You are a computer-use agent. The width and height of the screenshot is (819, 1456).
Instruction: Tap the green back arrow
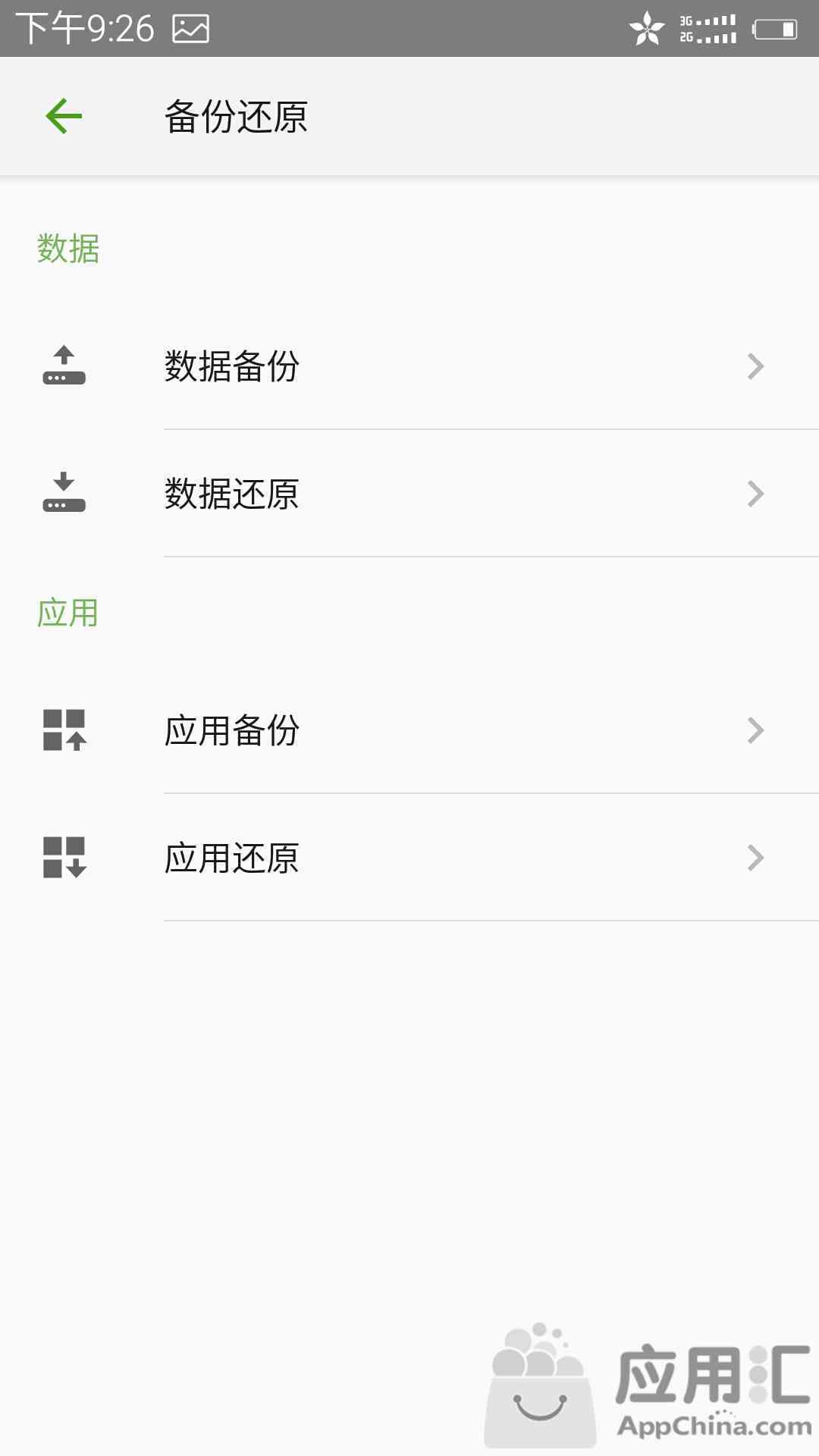[64, 116]
